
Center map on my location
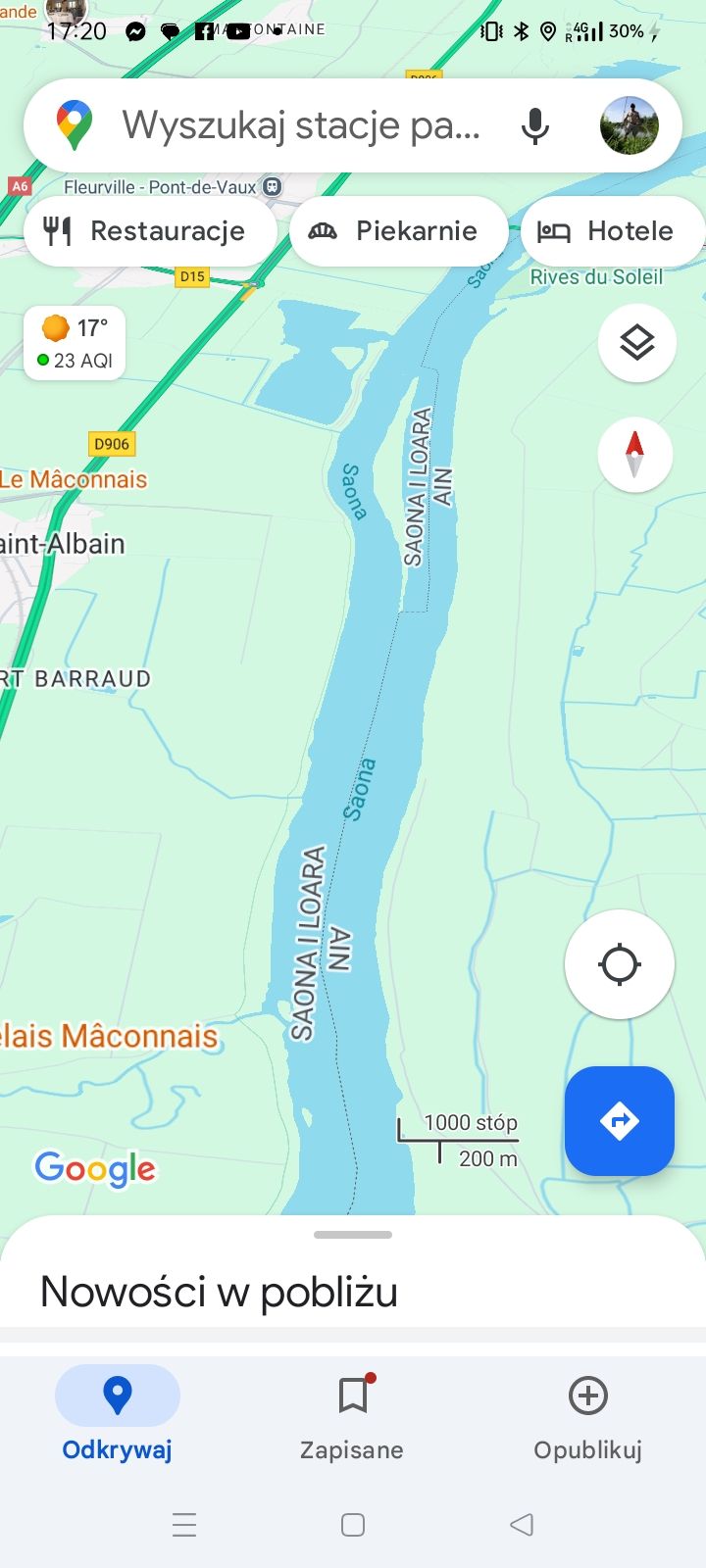coord(619,964)
